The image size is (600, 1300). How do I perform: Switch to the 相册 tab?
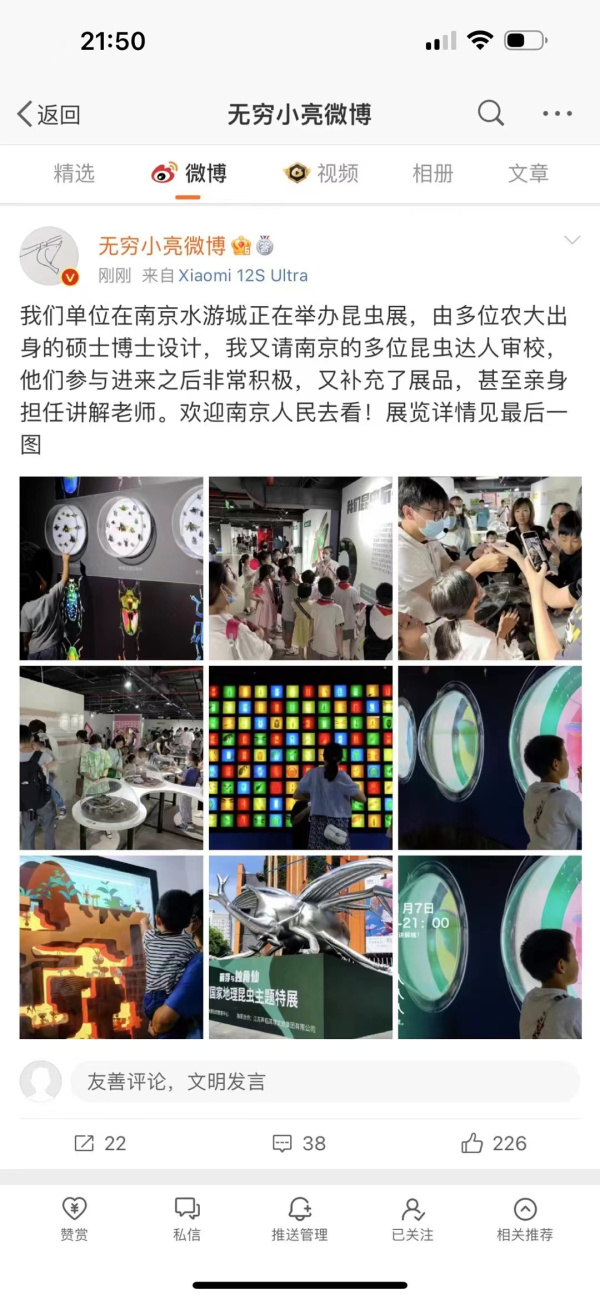tap(433, 173)
